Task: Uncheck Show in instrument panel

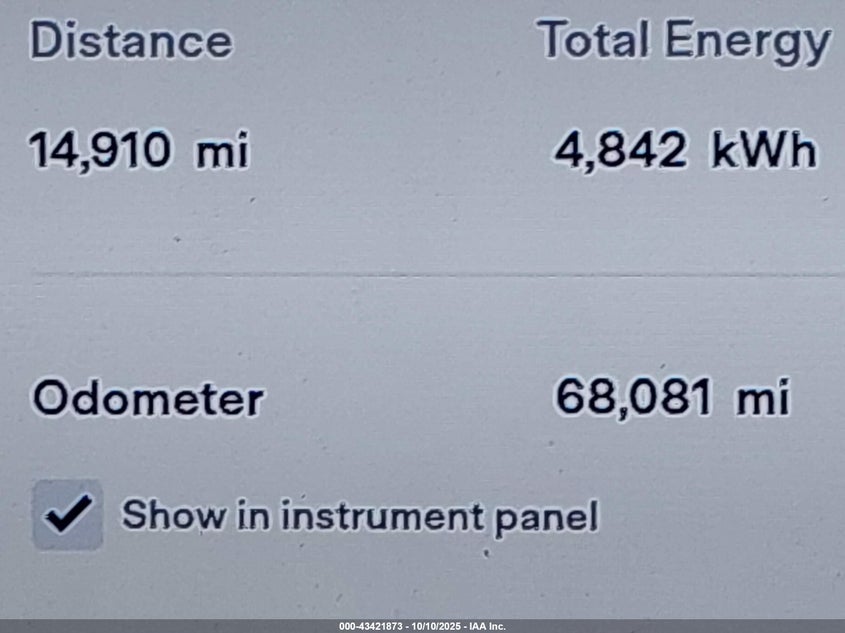Action: (68, 515)
